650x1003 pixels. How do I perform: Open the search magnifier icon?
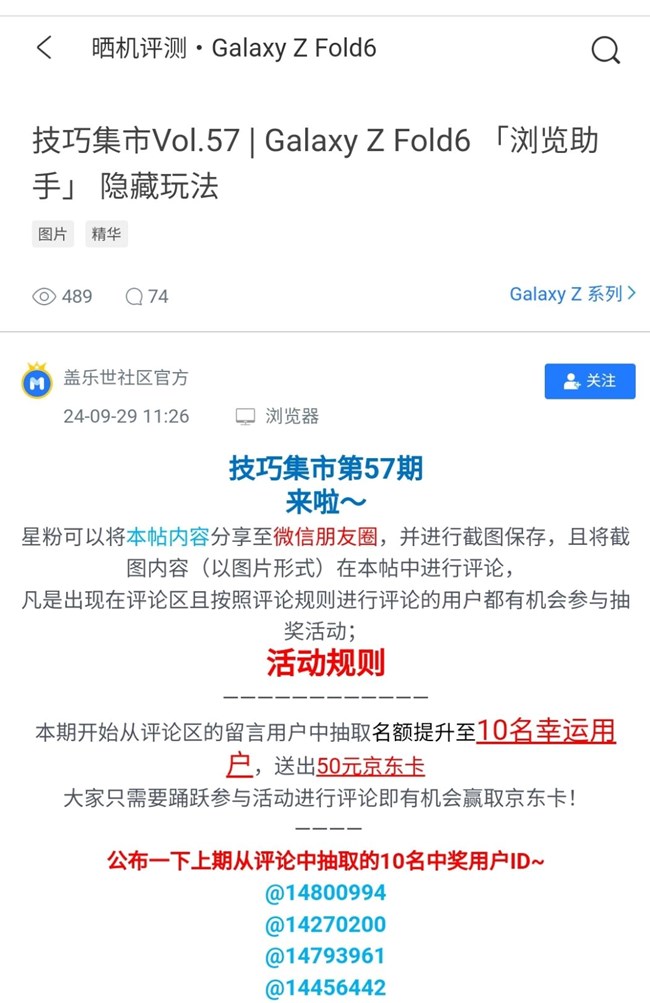tap(606, 49)
